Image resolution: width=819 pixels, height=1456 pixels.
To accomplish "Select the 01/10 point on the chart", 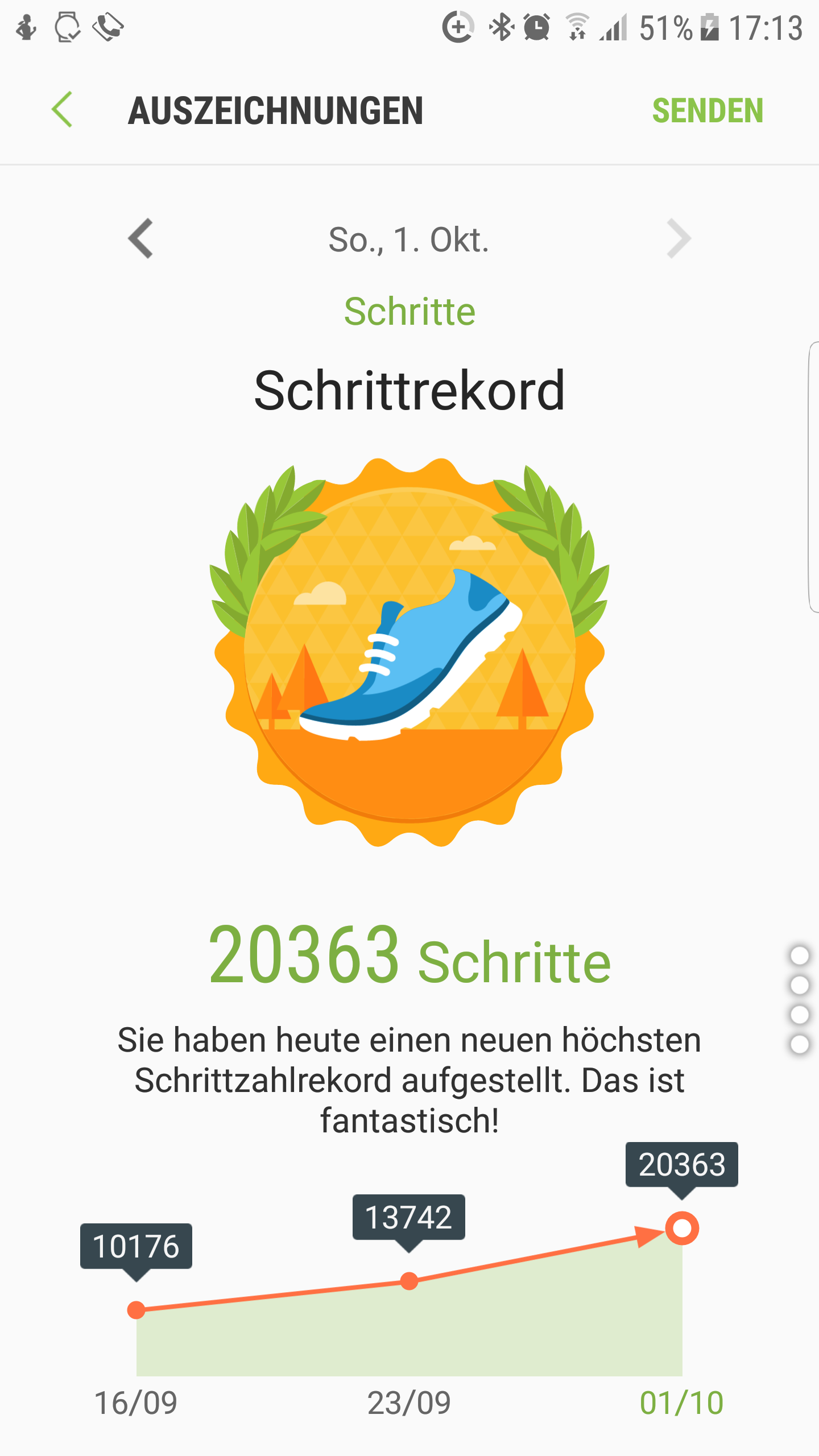I will tap(682, 1228).
